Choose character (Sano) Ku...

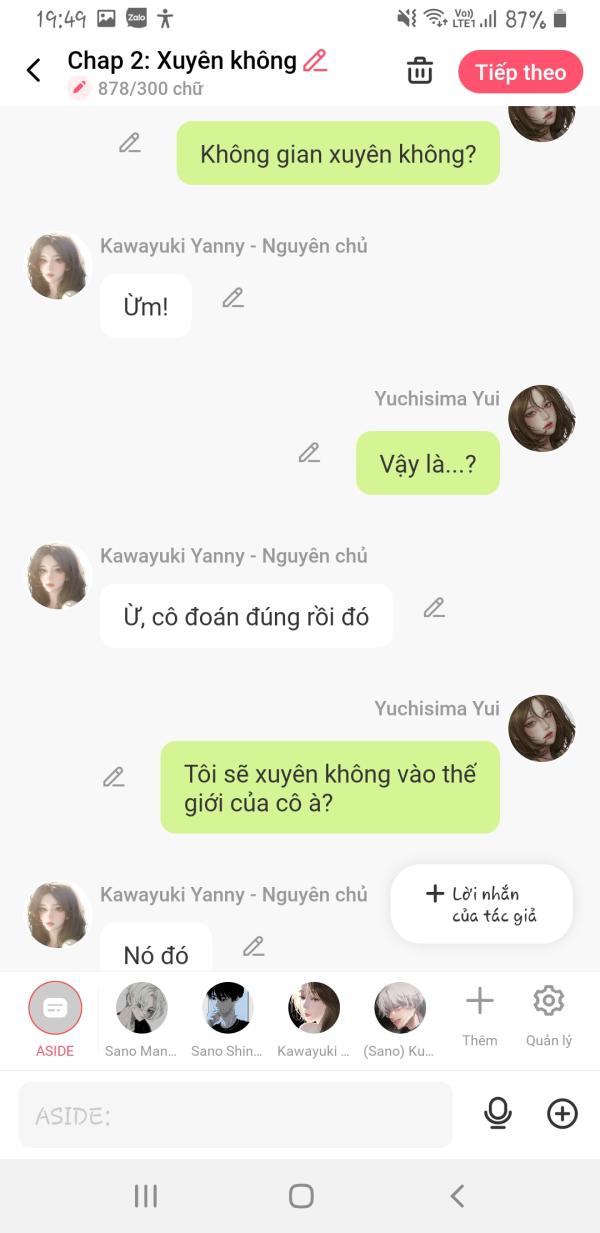[x=400, y=1019]
